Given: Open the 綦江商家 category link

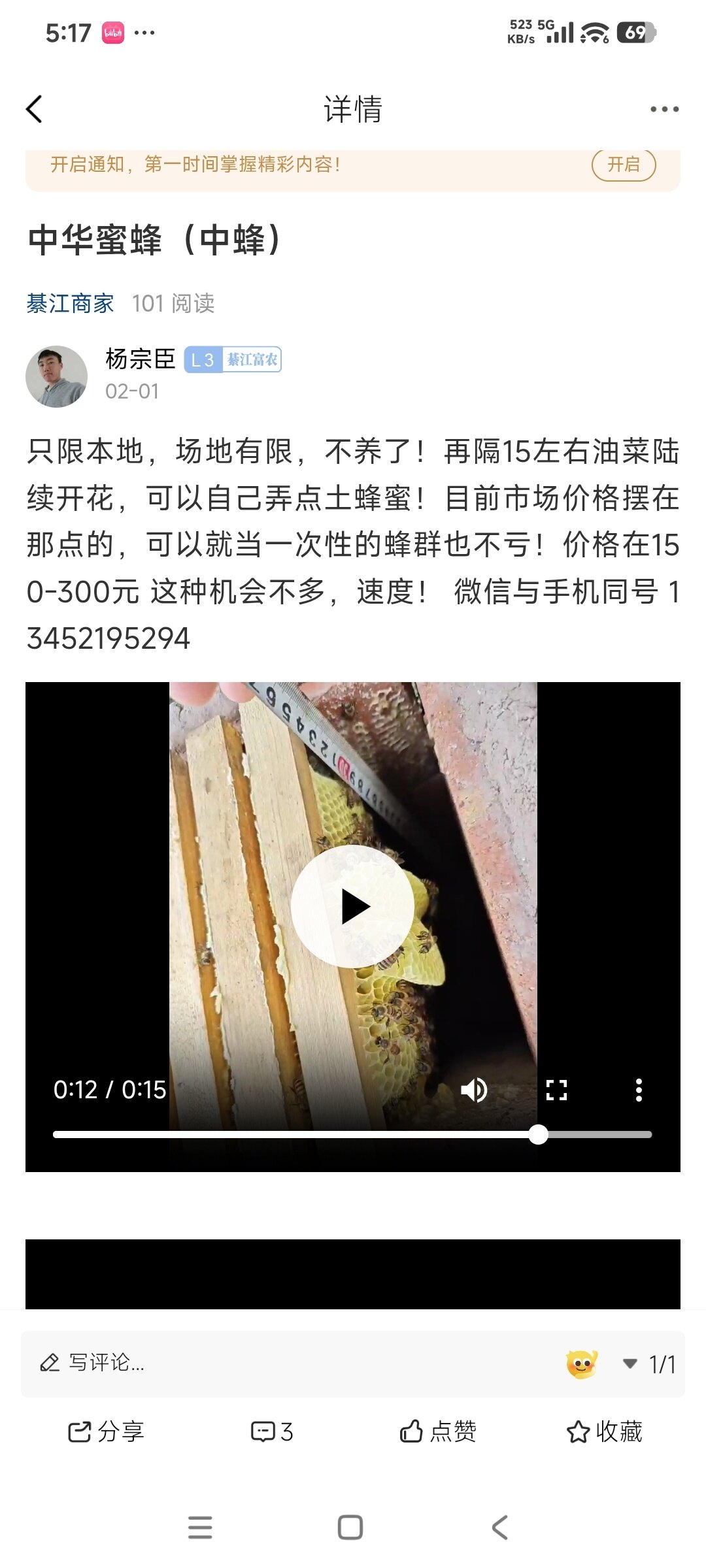Looking at the screenshot, I should coord(70,303).
